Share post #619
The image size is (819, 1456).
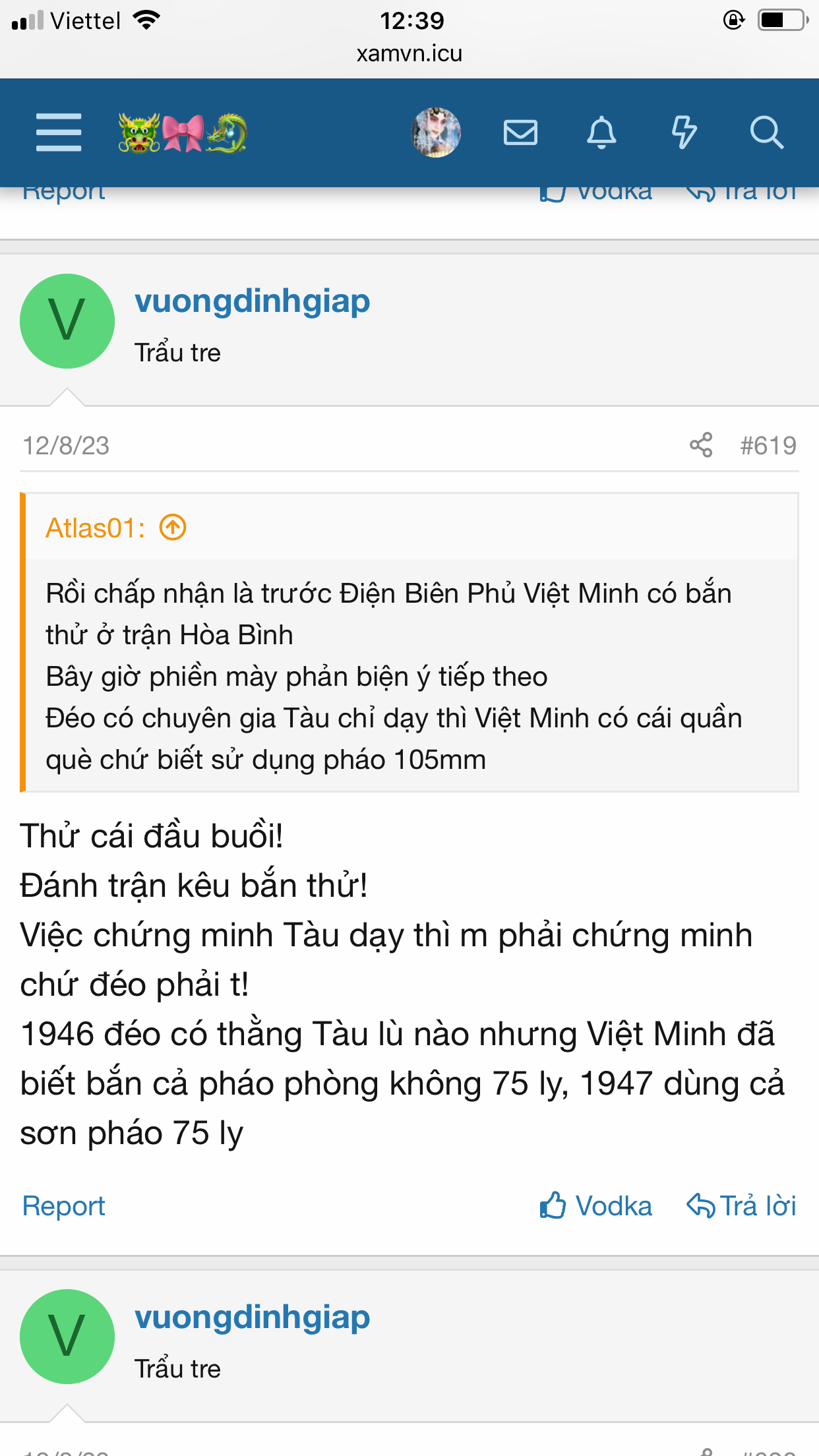[x=701, y=445]
